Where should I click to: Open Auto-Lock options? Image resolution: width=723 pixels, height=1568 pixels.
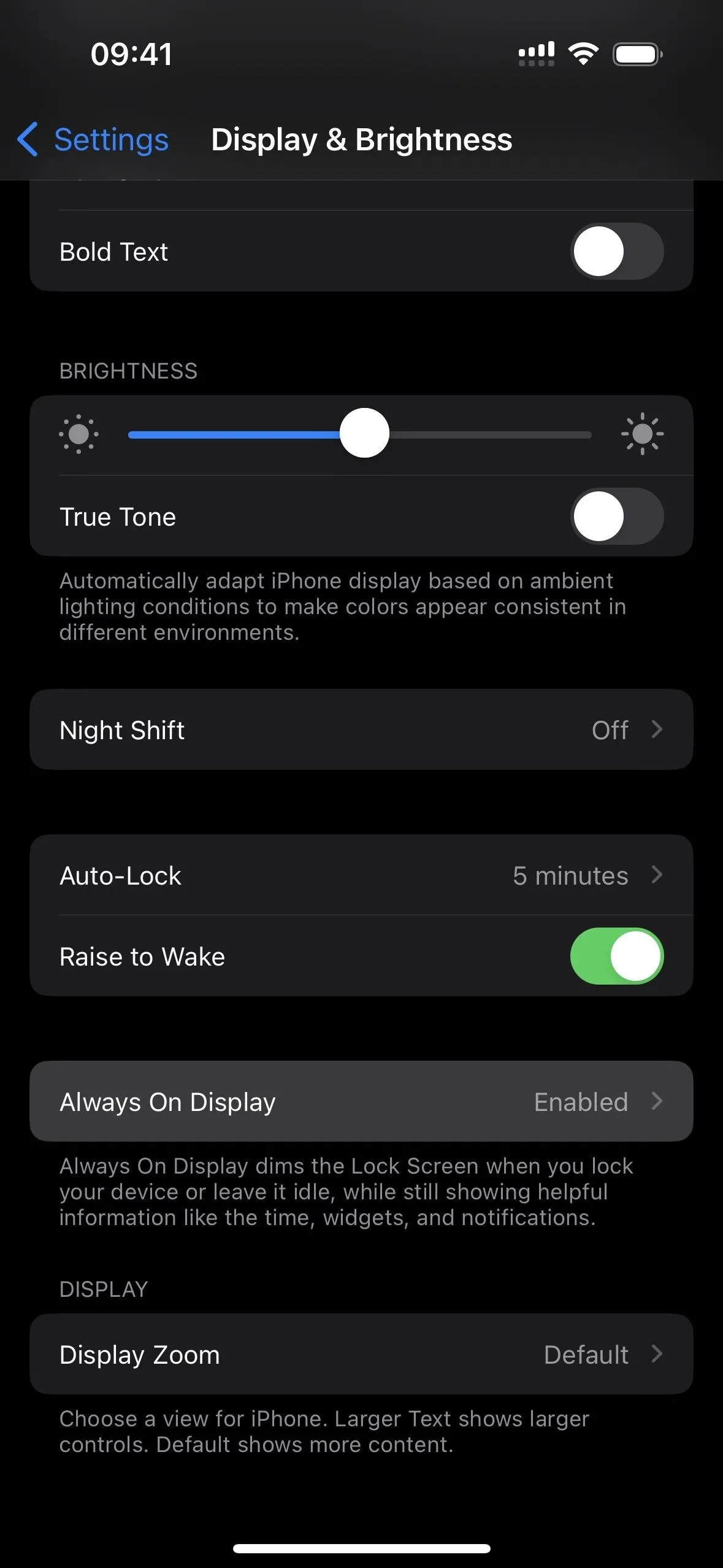point(361,875)
